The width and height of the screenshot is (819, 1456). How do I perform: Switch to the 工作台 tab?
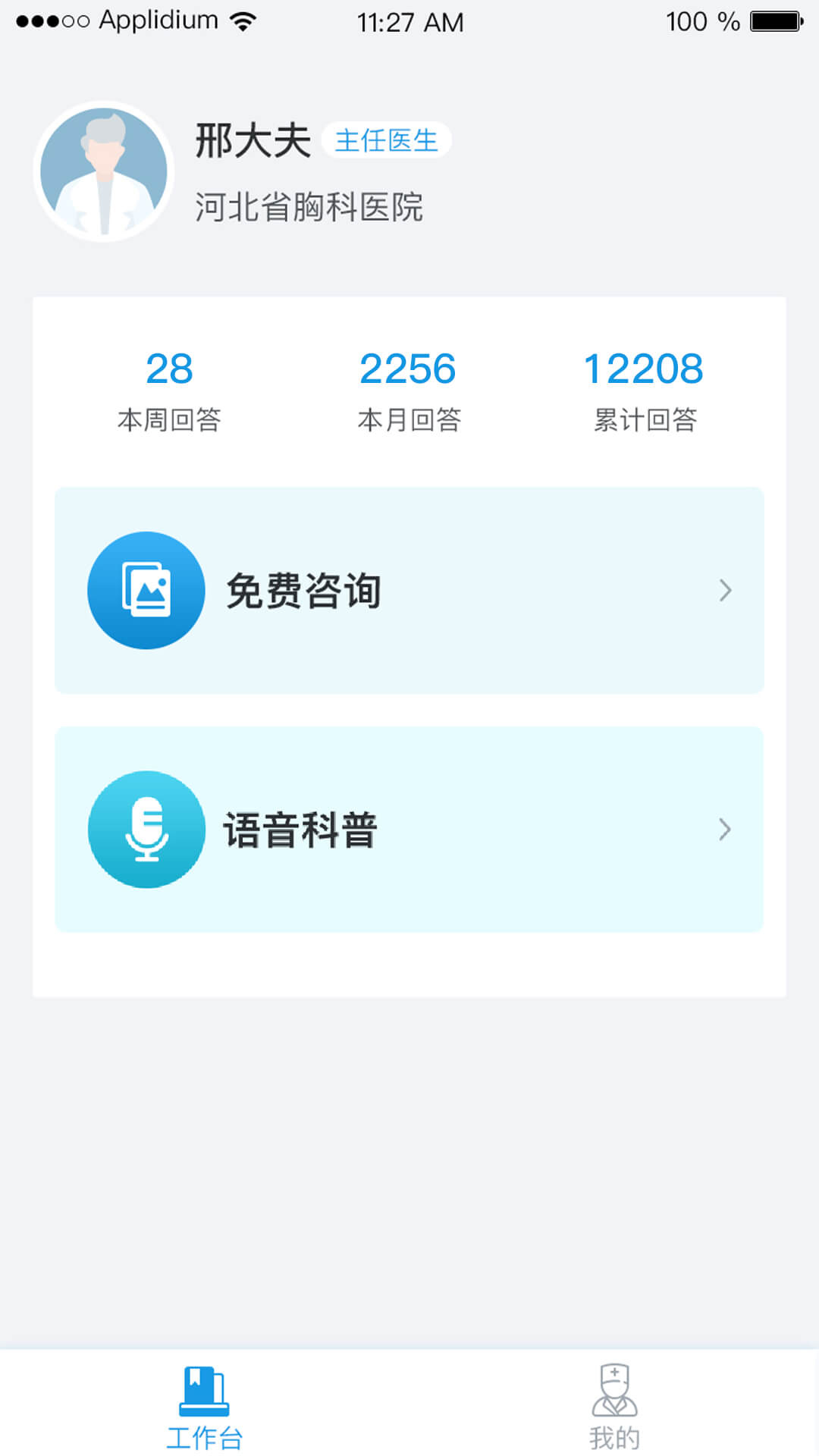click(204, 1410)
